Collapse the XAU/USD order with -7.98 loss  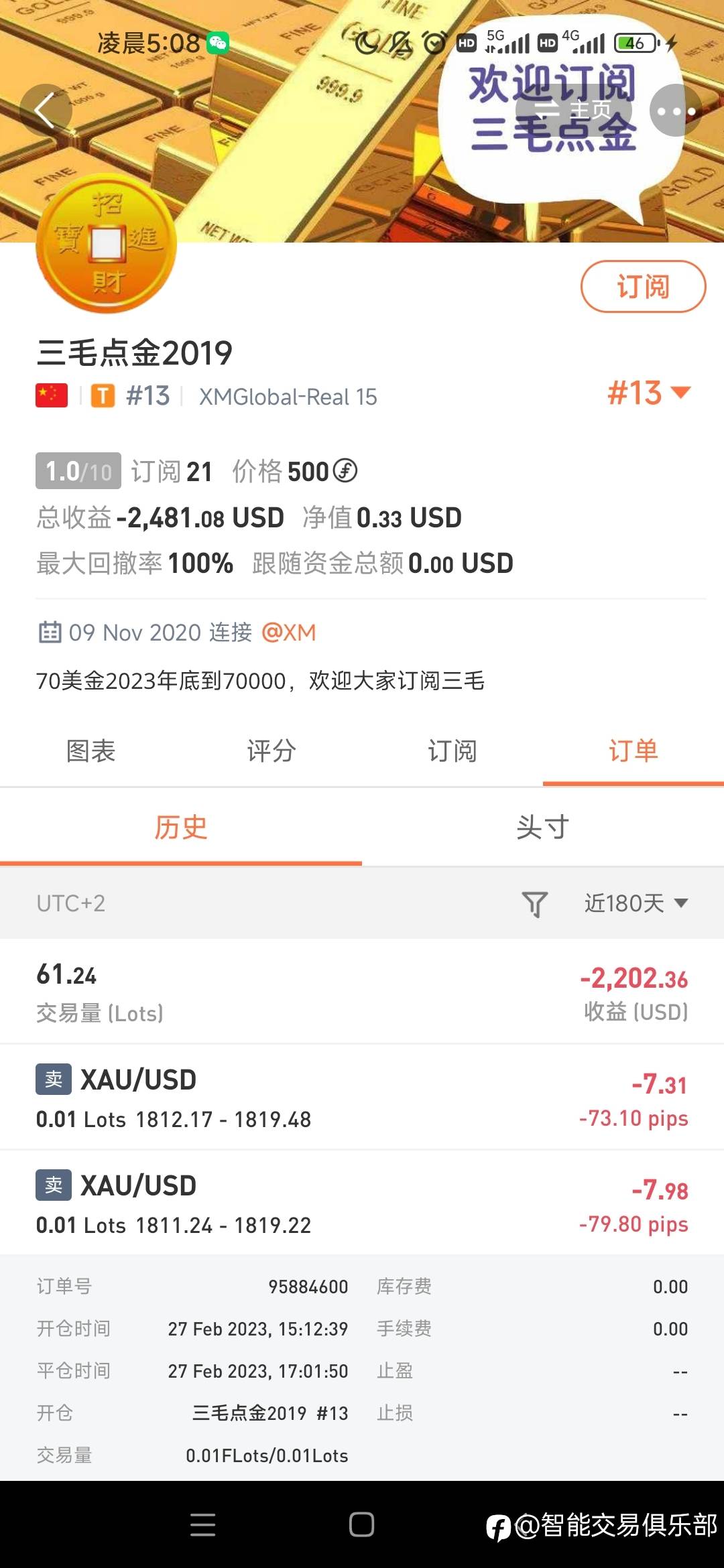click(362, 1203)
